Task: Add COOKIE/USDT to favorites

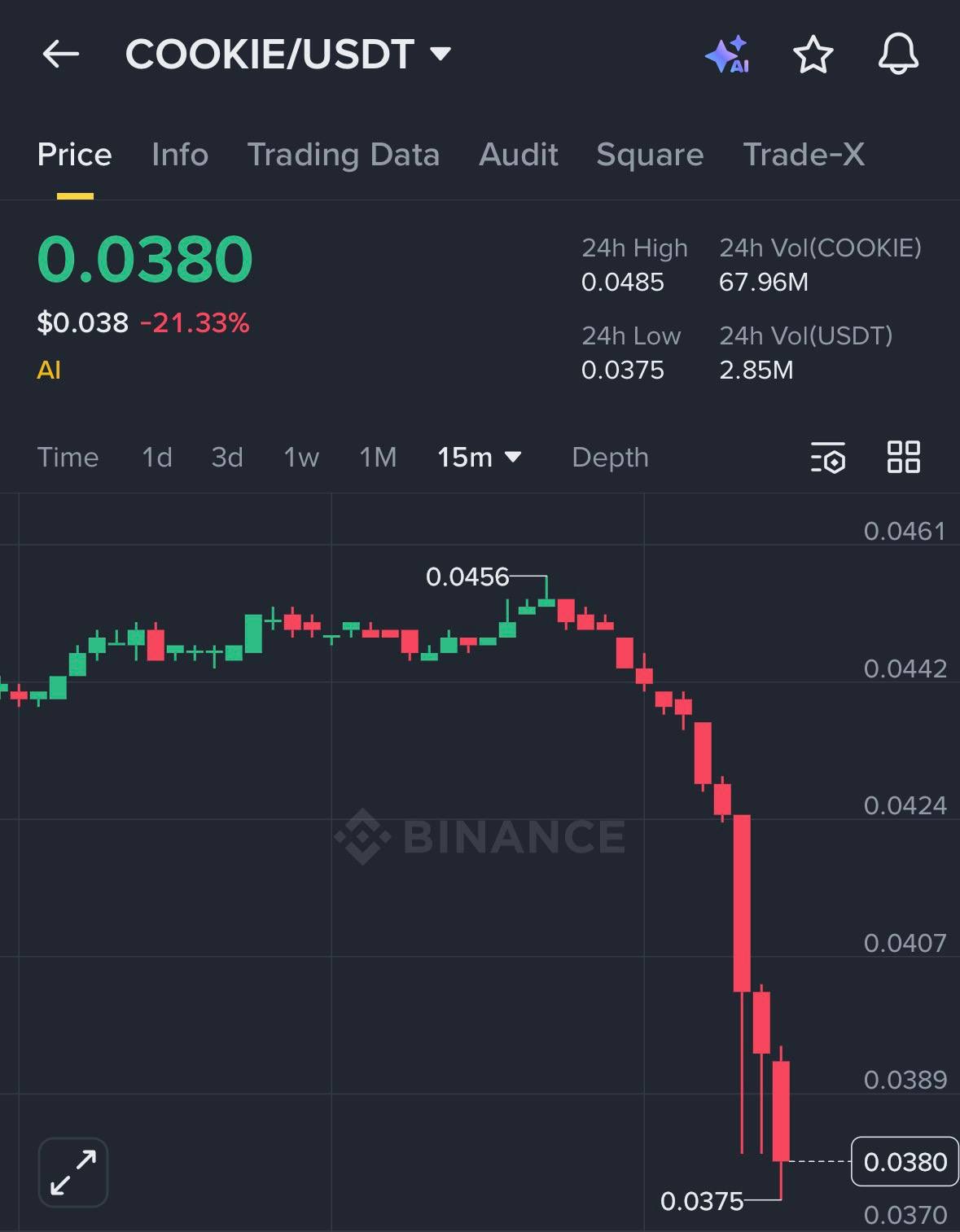Action: 813,55
